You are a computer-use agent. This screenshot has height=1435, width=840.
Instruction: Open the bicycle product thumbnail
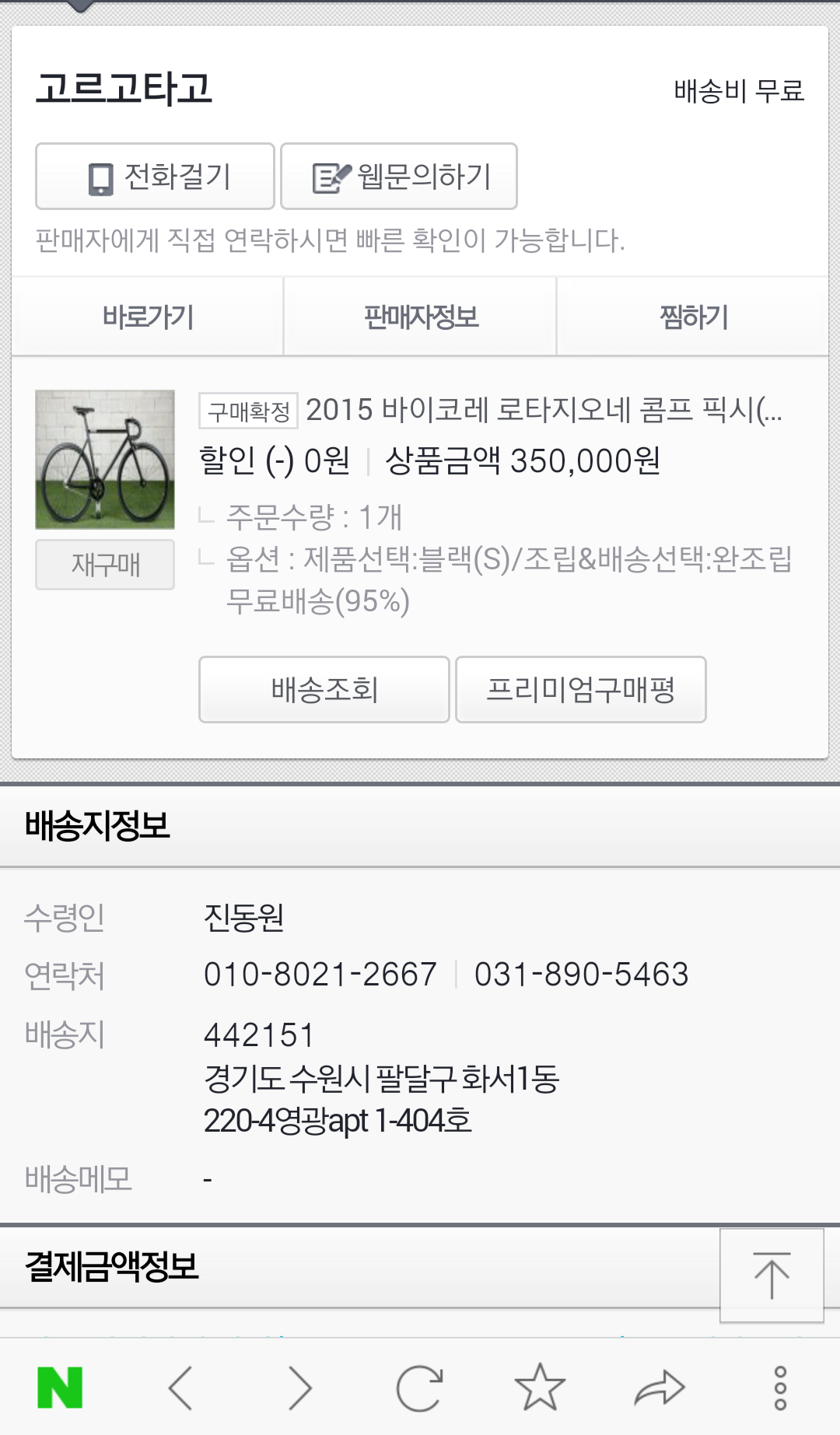pos(105,460)
